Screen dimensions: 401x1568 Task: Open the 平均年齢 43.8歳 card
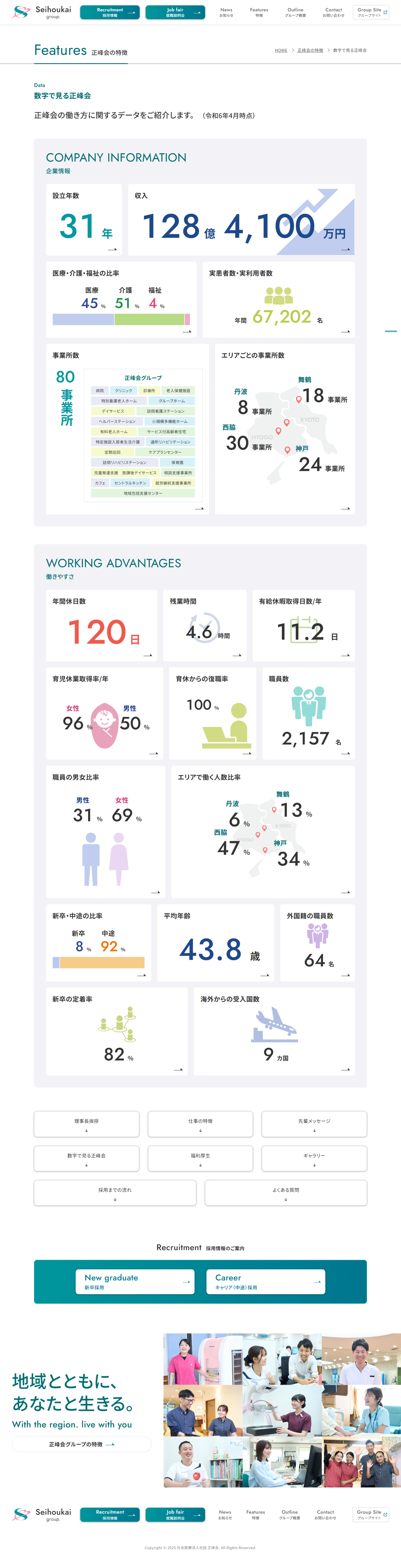pos(215,942)
